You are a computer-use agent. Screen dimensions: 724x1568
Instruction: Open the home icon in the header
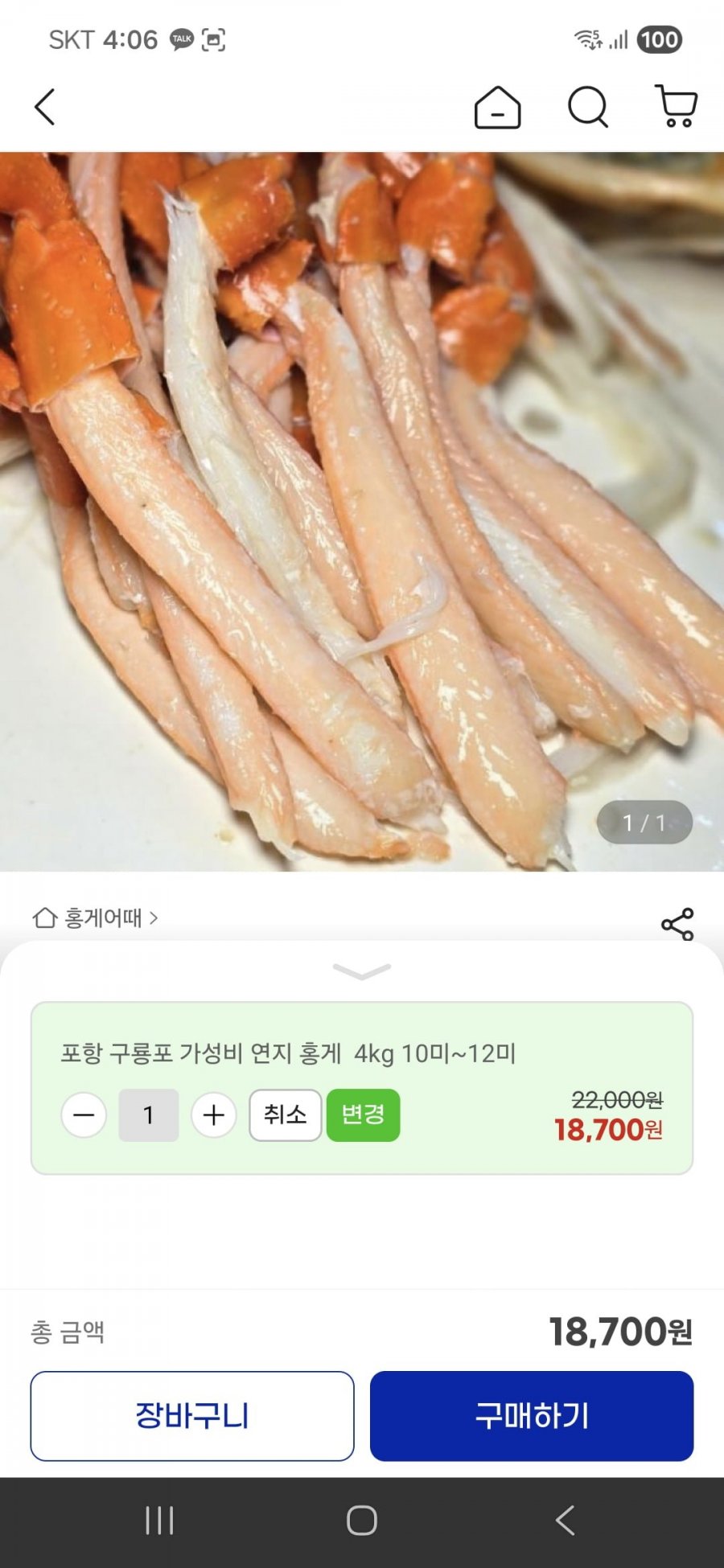(497, 107)
